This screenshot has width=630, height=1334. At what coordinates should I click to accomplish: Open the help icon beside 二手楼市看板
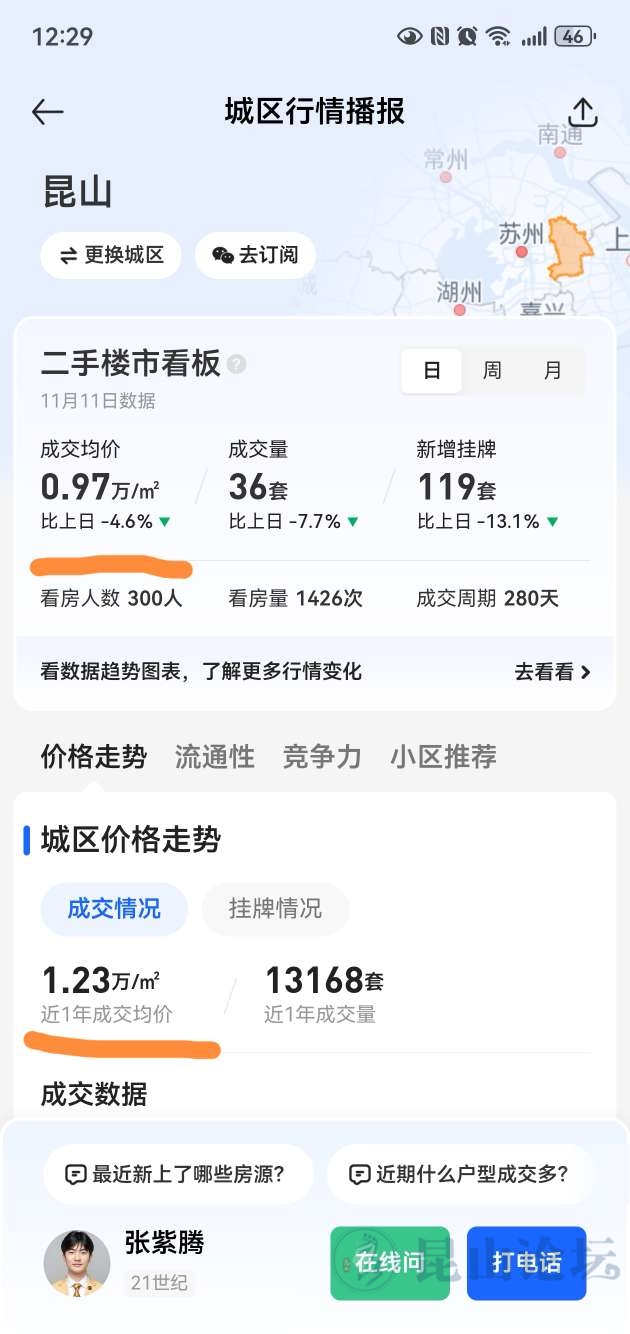pyautogui.click(x=236, y=364)
